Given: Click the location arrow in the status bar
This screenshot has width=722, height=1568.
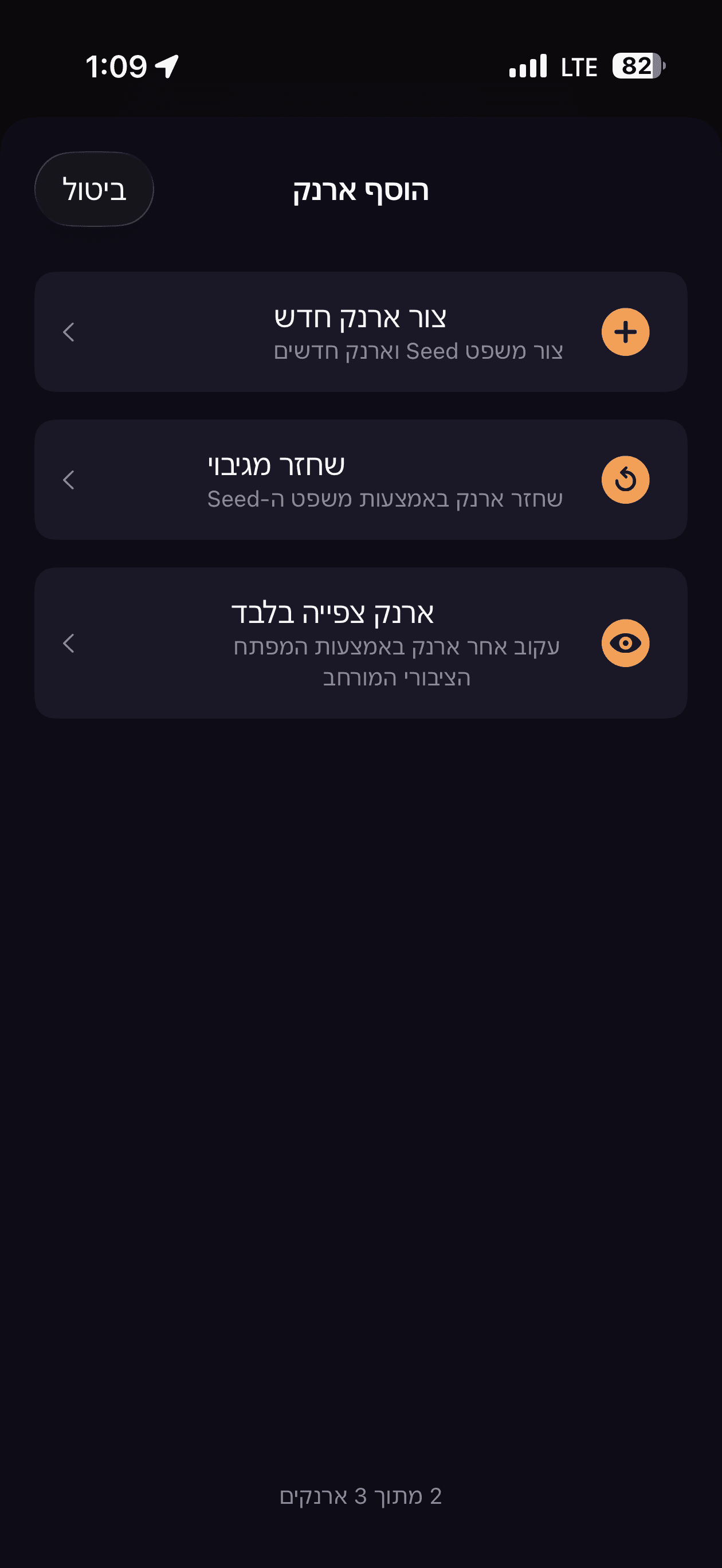Looking at the screenshot, I should 166,67.
